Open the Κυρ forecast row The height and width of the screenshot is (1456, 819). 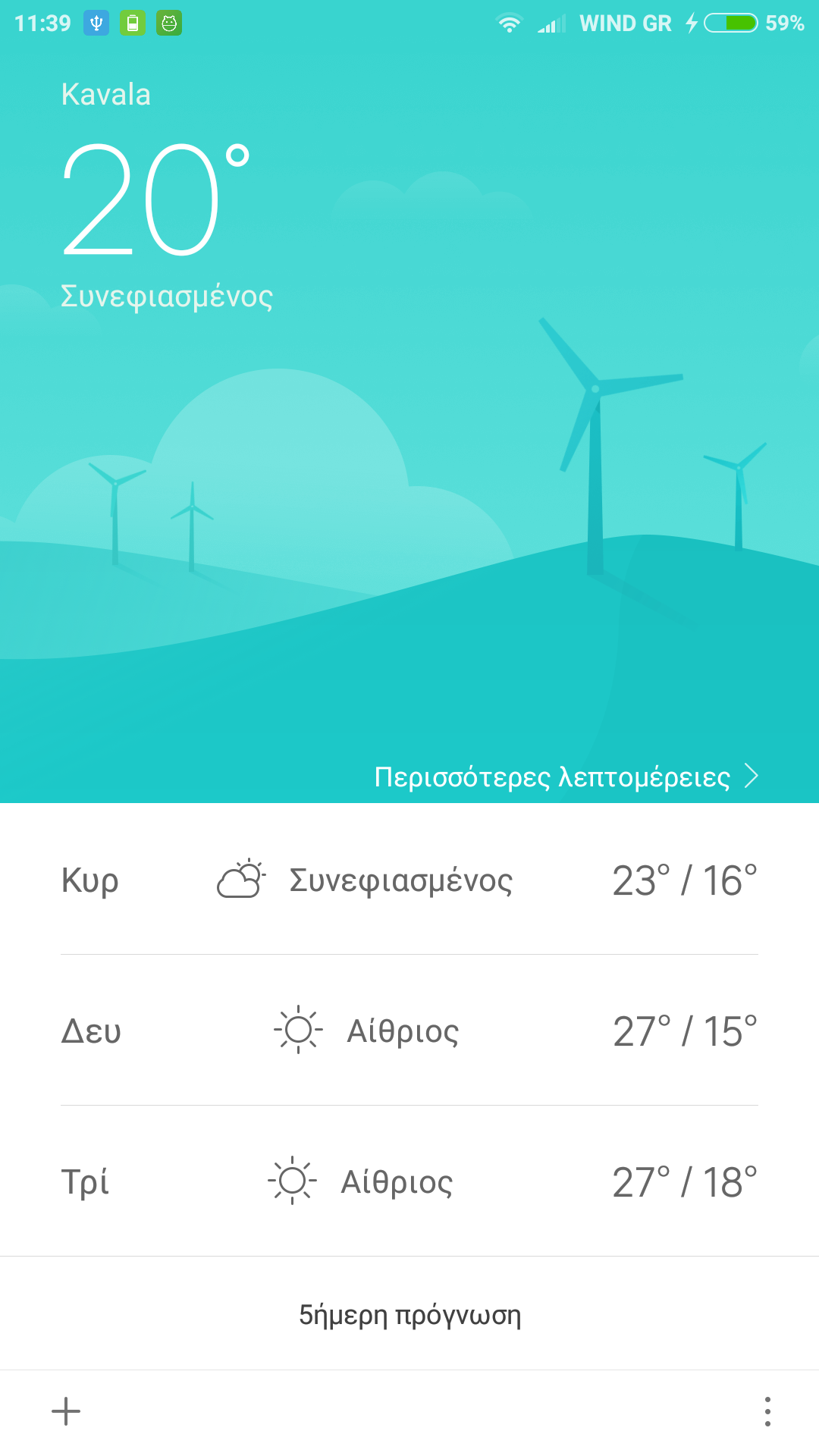coord(409,880)
